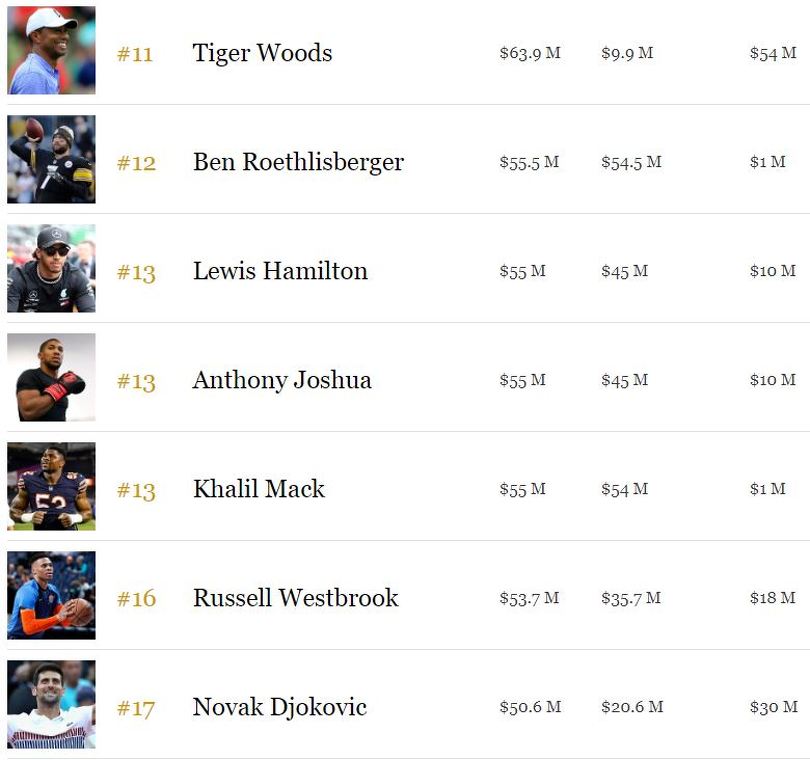Select the Novak Djokovic entry
The width and height of the screenshot is (810, 760).
279,707
